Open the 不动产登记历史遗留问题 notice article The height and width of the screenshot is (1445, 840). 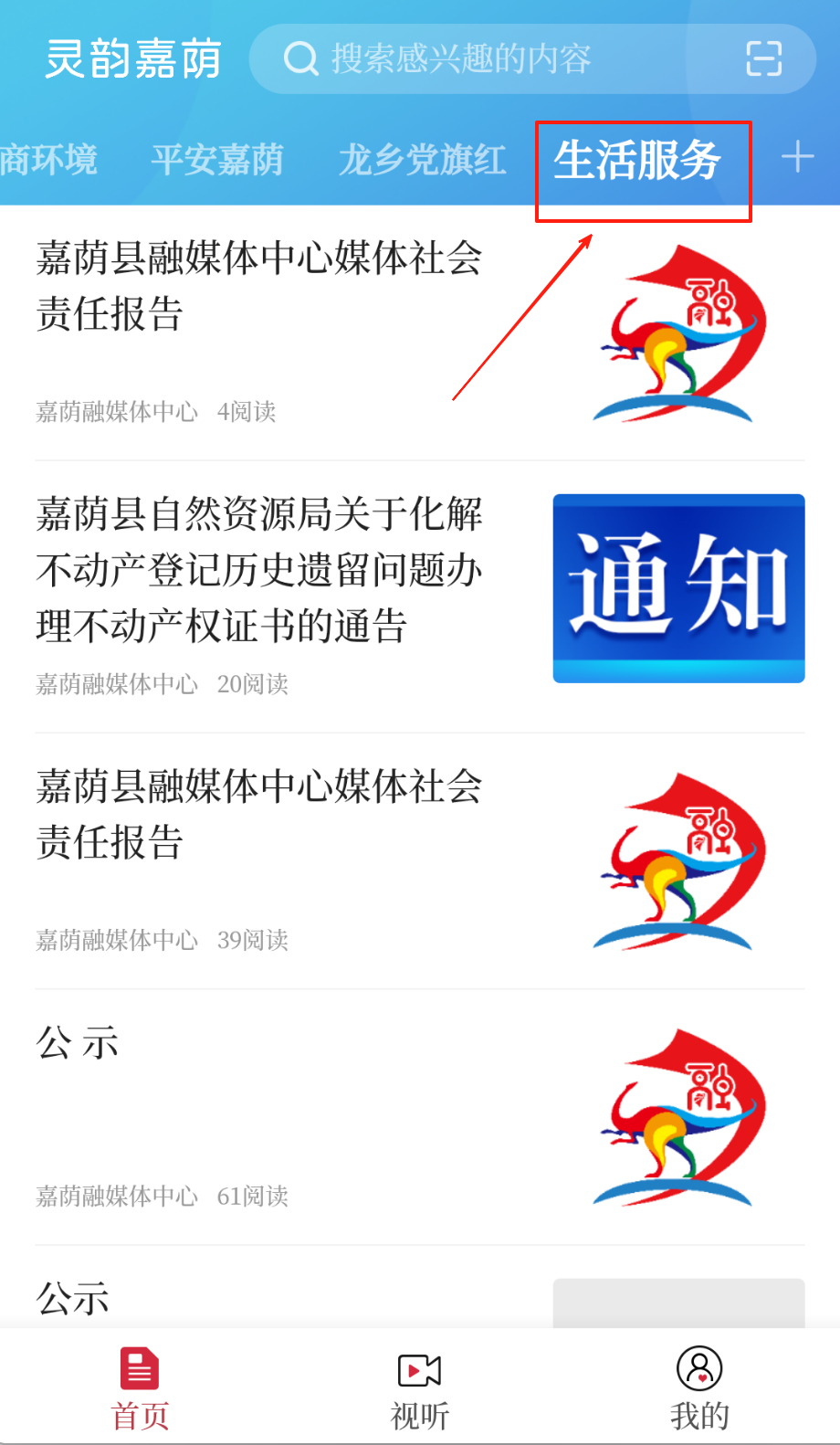259,570
